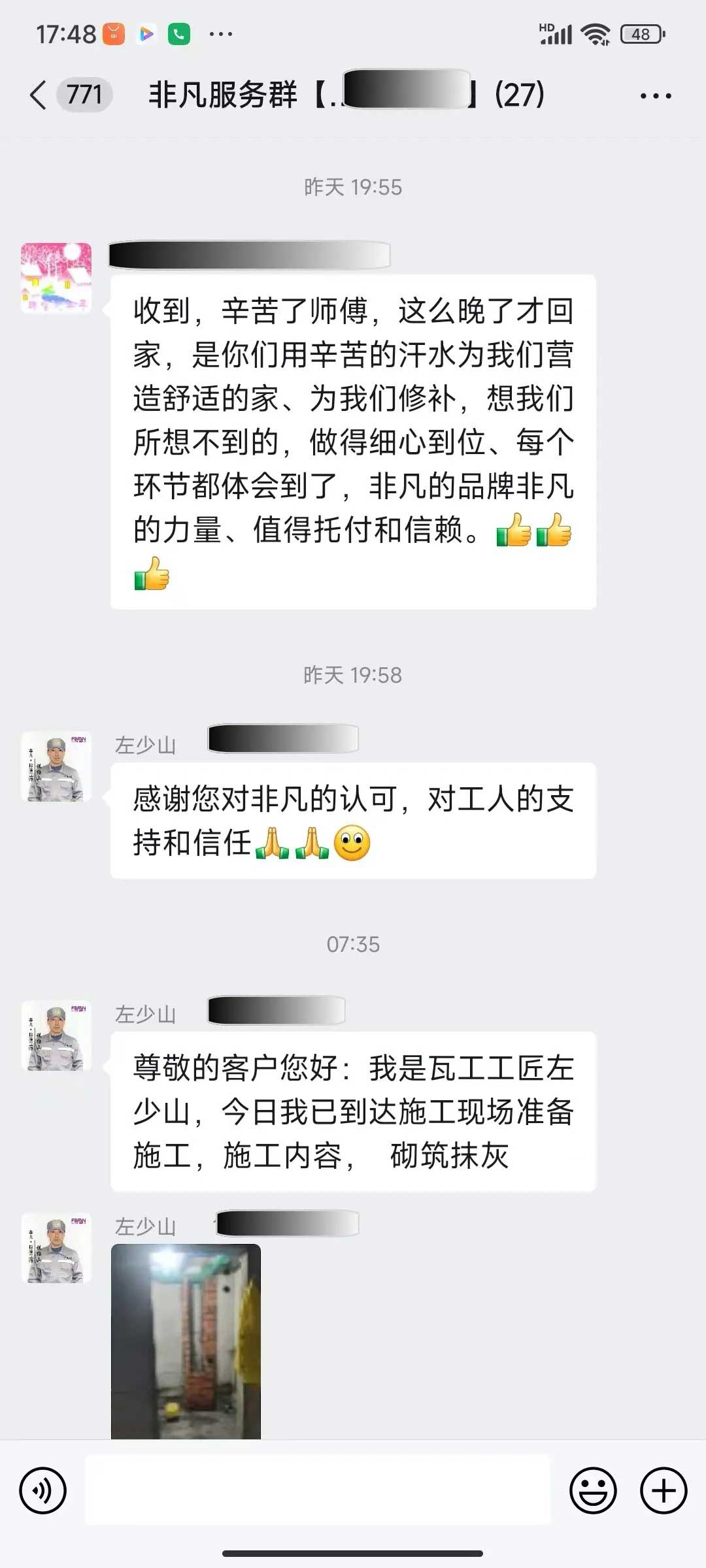Tap the message text input field
Screen dimensions: 706x1568
click(318, 1491)
